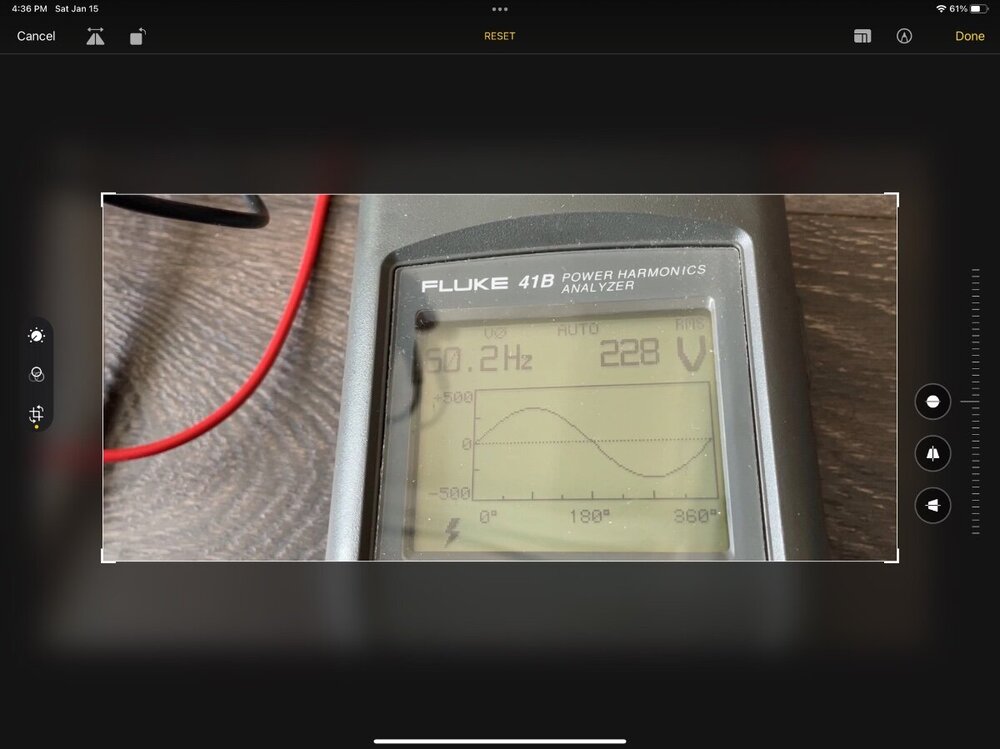Rotate the photo ninety degrees
This screenshot has width=1000, height=749.
coord(138,36)
